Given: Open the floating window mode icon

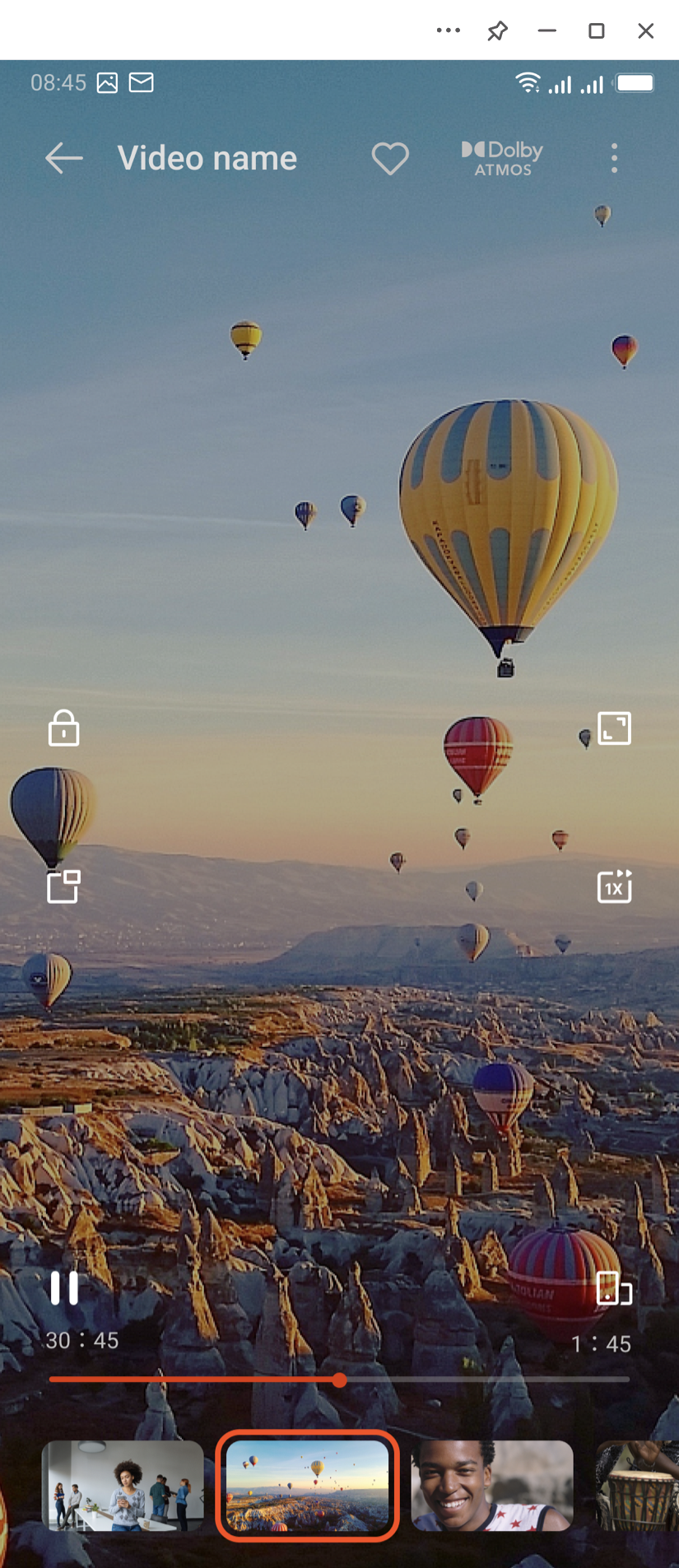Looking at the screenshot, I should tap(63, 886).
